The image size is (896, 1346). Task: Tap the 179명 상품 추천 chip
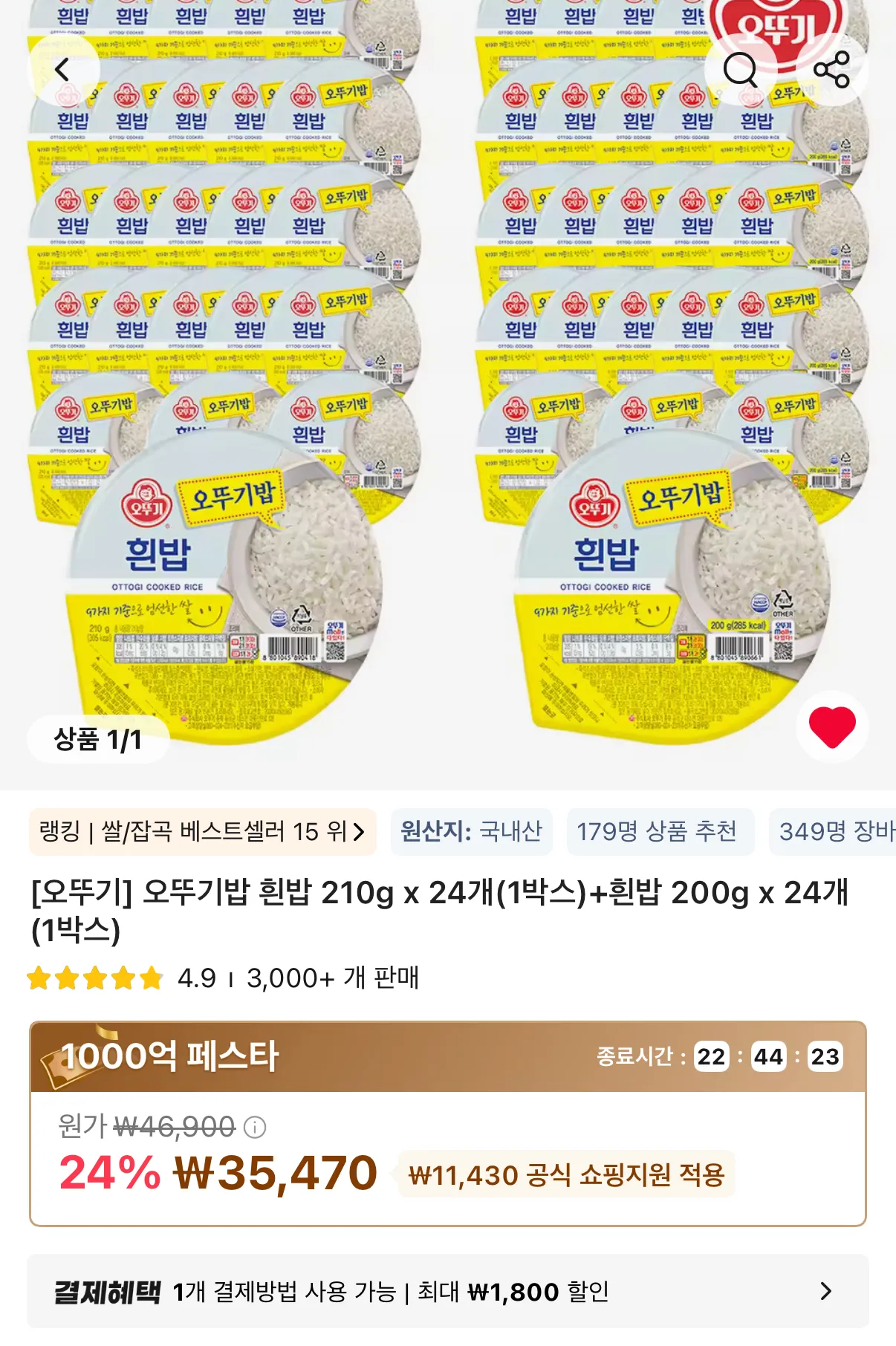point(656,831)
